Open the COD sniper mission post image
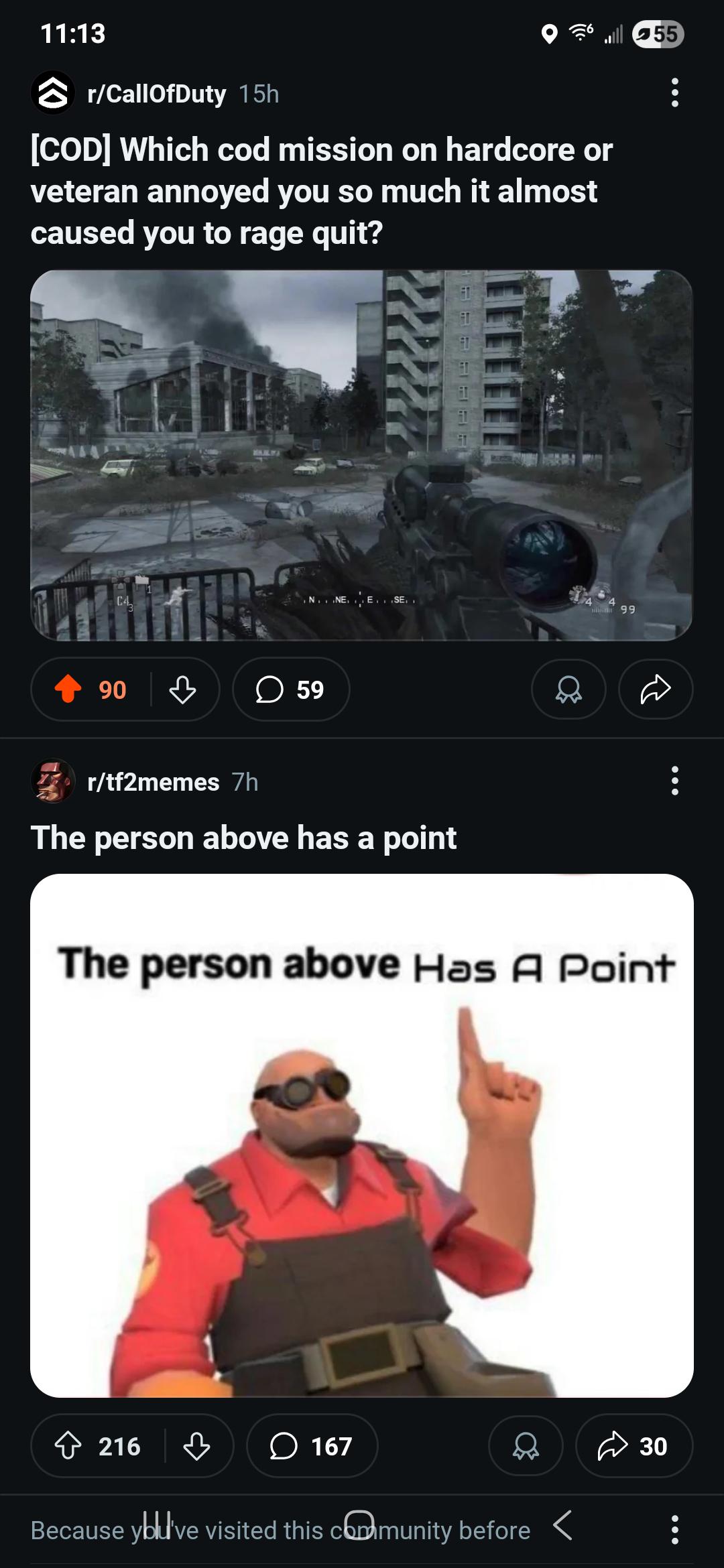The height and width of the screenshot is (1568, 724). (x=361, y=455)
